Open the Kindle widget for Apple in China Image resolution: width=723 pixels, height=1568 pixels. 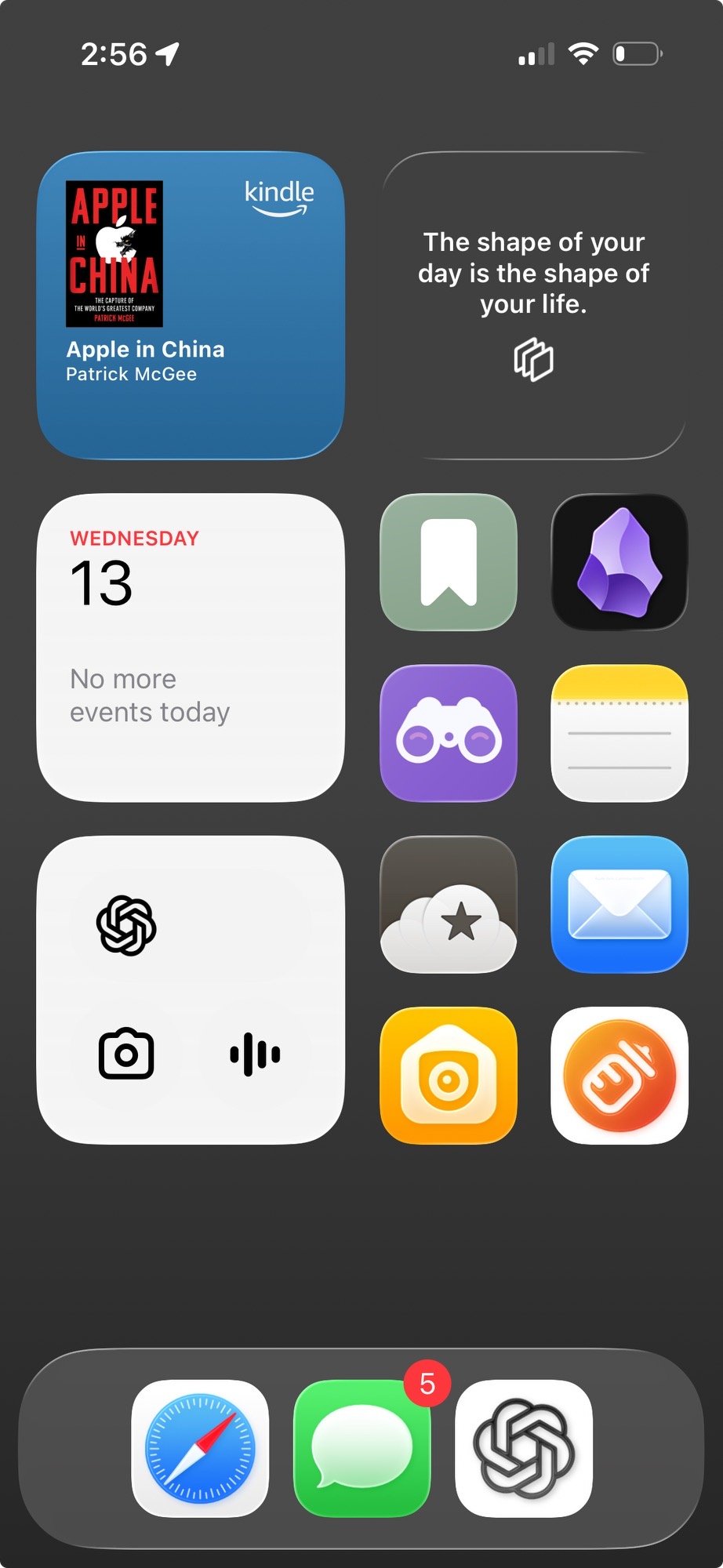tap(191, 305)
